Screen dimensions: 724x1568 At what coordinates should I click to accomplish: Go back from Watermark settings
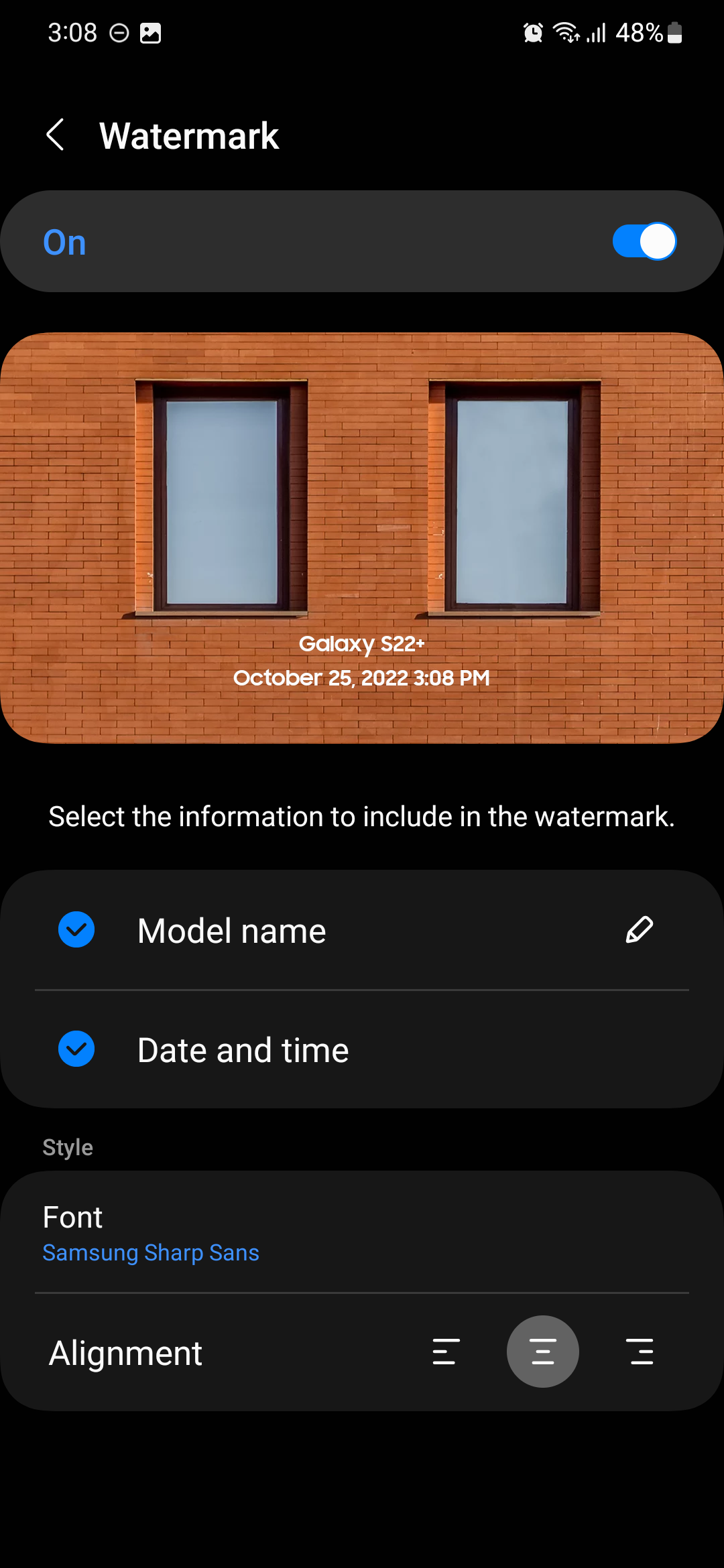(55, 135)
